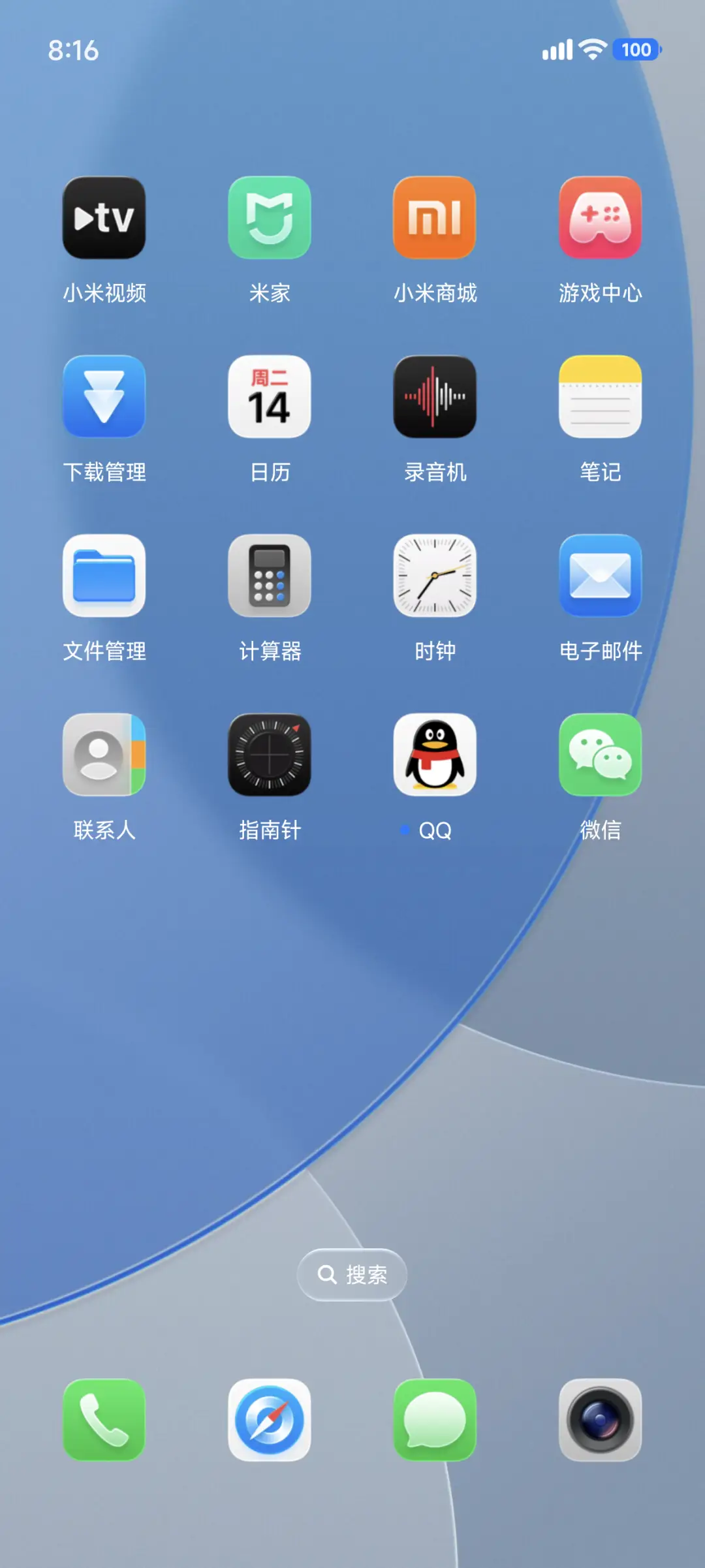Tap the 搜索 (Search) bar

pos(352,1274)
